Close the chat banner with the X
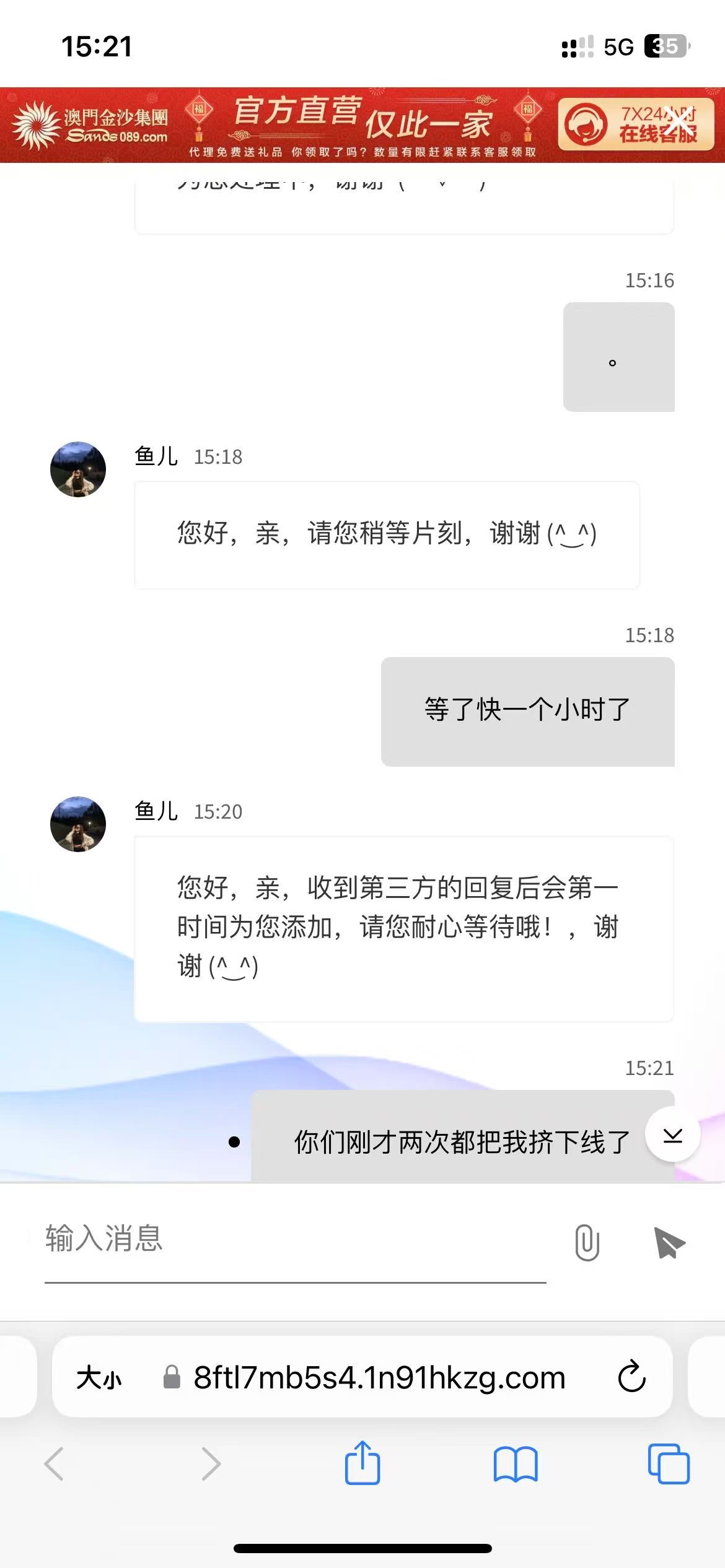 pyautogui.click(x=679, y=122)
